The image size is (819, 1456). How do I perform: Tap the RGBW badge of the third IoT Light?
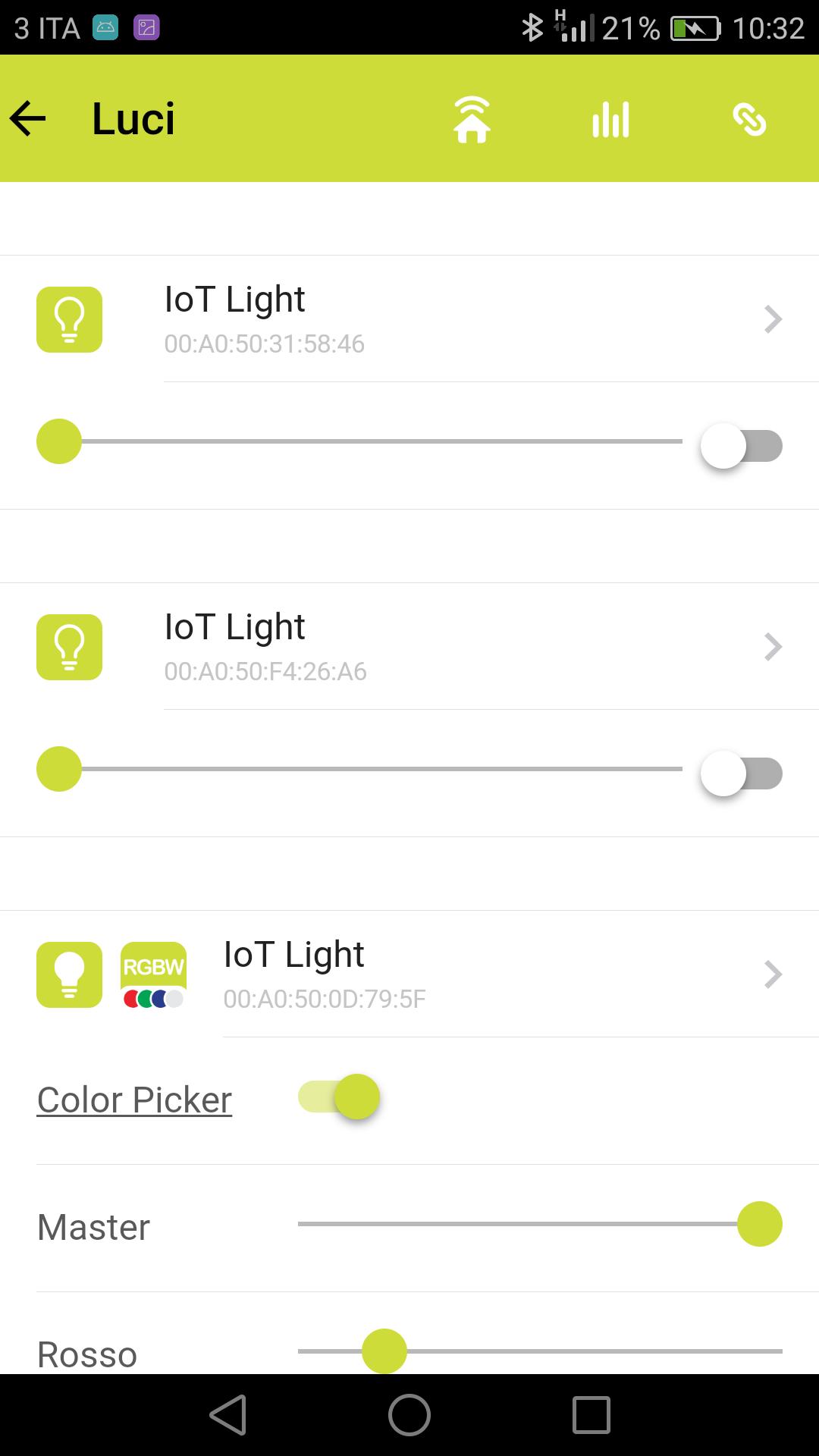[153, 974]
